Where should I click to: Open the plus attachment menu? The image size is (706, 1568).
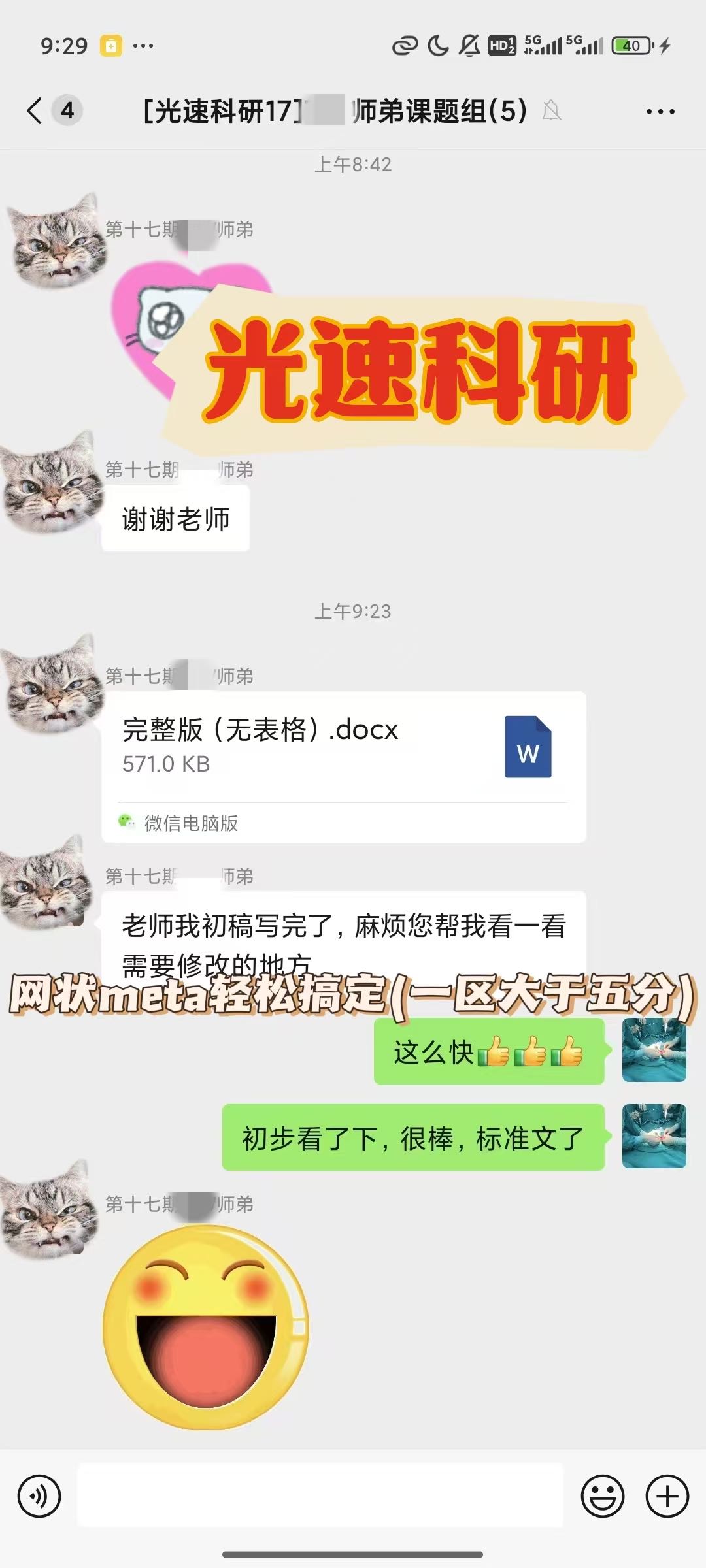(x=667, y=1496)
